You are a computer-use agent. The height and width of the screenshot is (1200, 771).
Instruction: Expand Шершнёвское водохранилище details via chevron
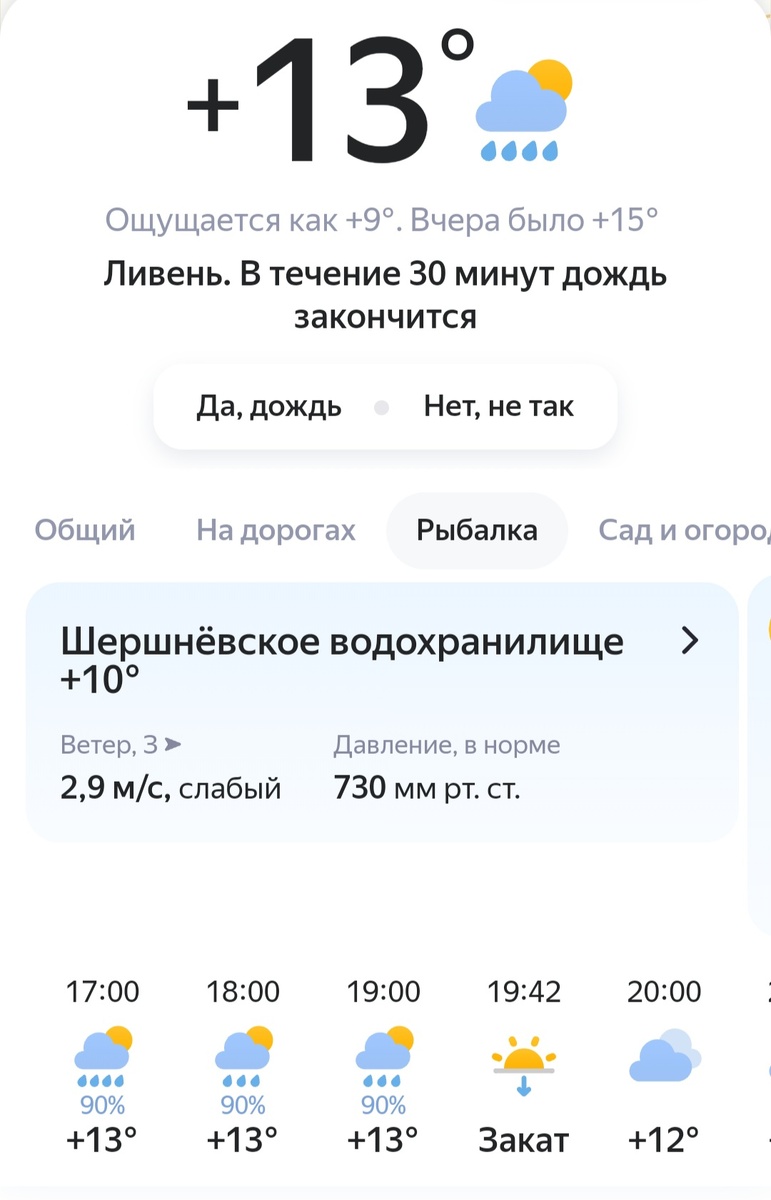[690, 641]
